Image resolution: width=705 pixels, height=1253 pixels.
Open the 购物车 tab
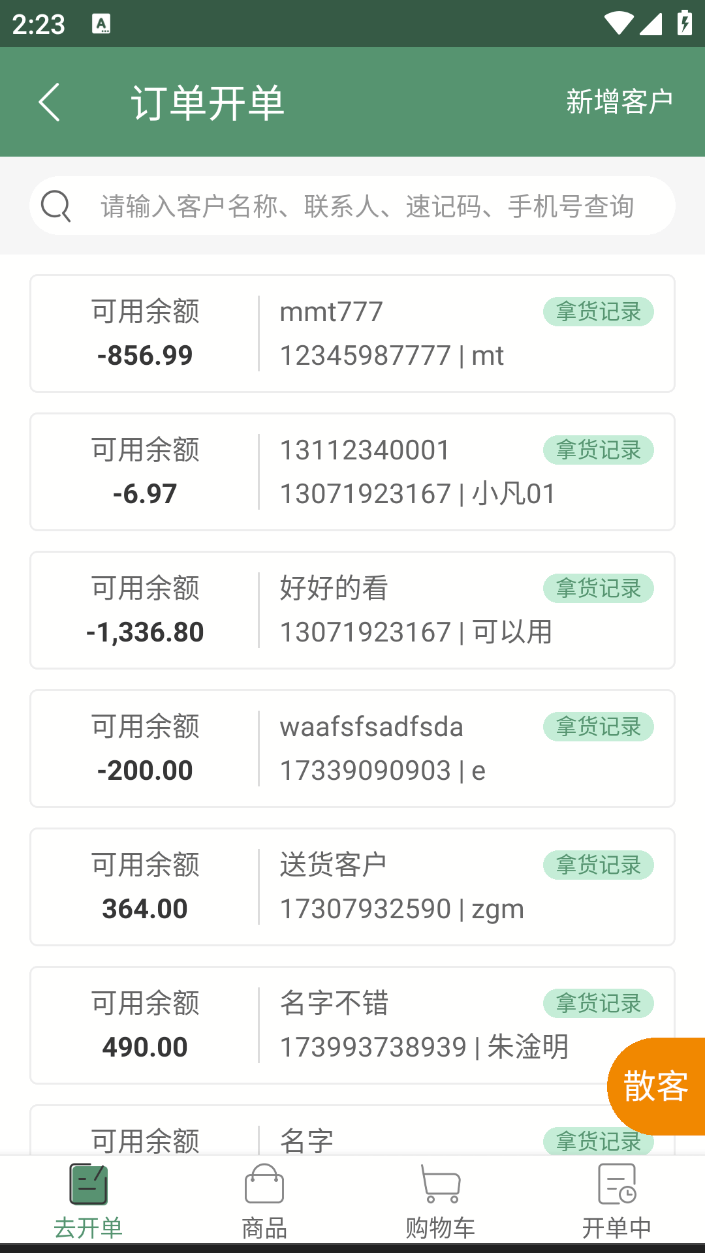click(x=440, y=1201)
